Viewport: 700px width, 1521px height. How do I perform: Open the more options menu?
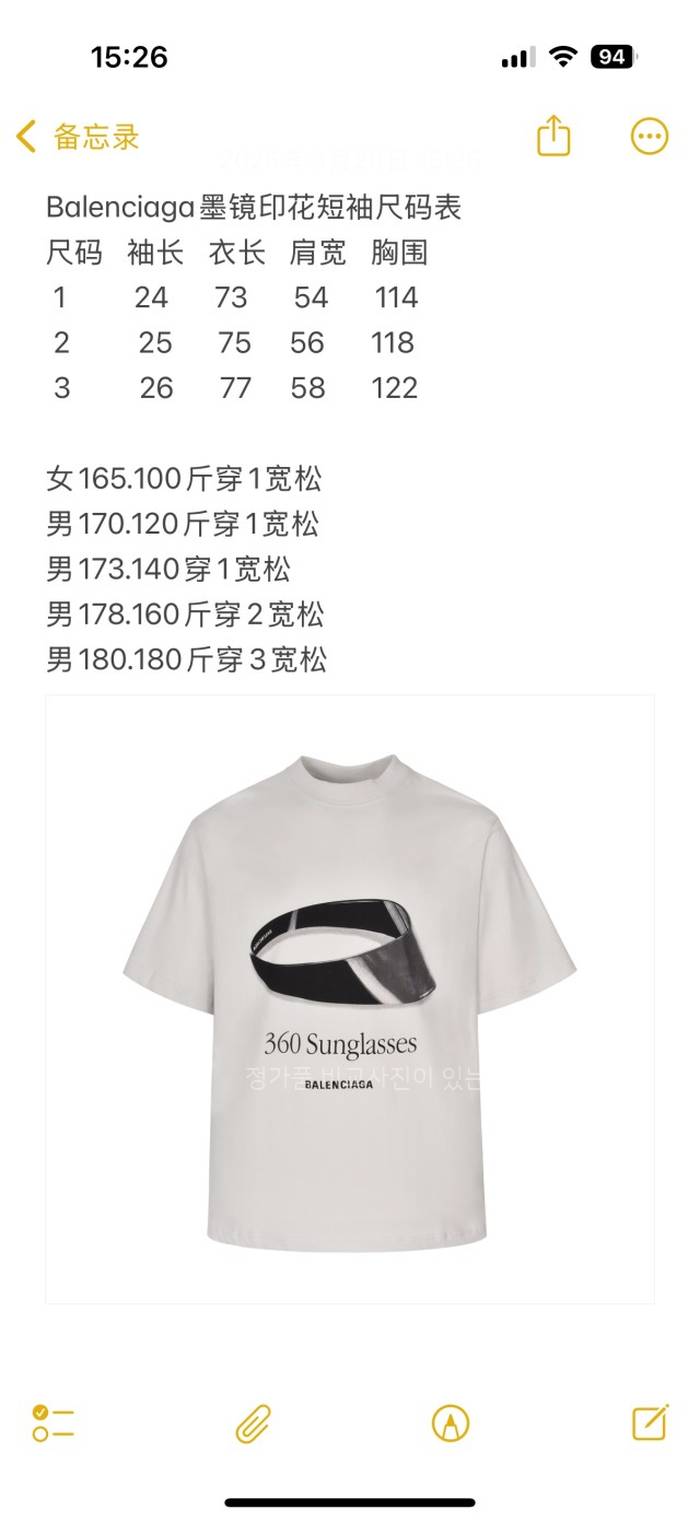[649, 137]
